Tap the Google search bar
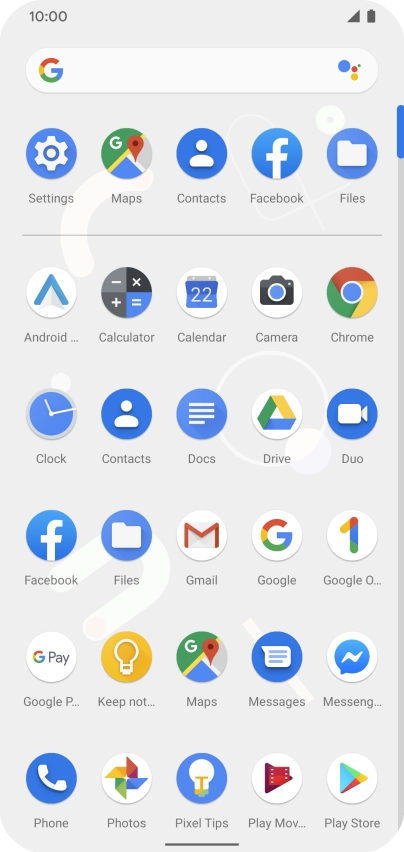404x852 pixels. [x=201, y=71]
